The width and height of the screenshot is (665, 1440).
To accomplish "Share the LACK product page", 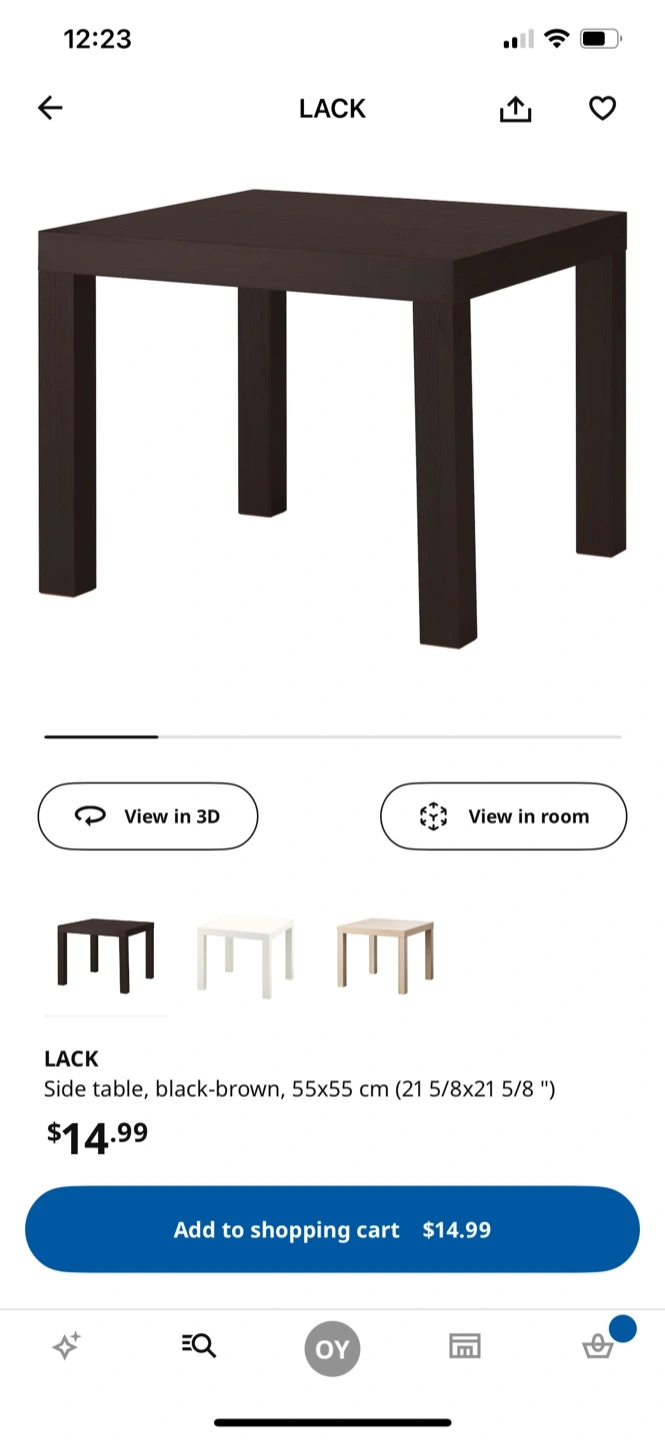I will pos(515,109).
